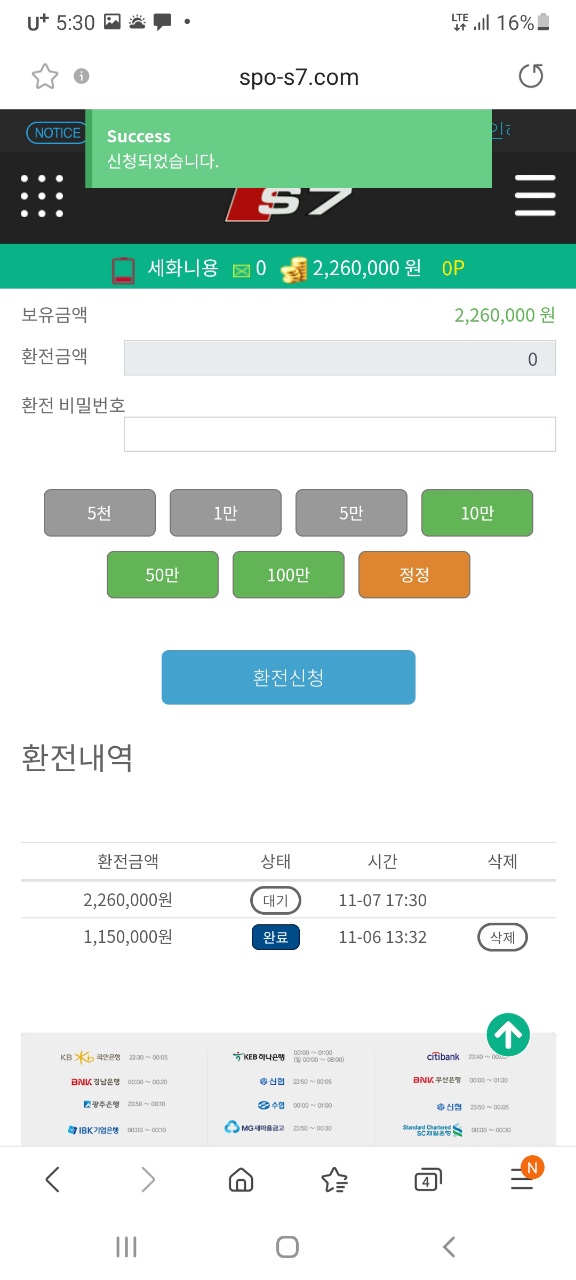Reset the amount with 정정
Image resolution: width=576 pixels, height=1280 pixels.
414,575
